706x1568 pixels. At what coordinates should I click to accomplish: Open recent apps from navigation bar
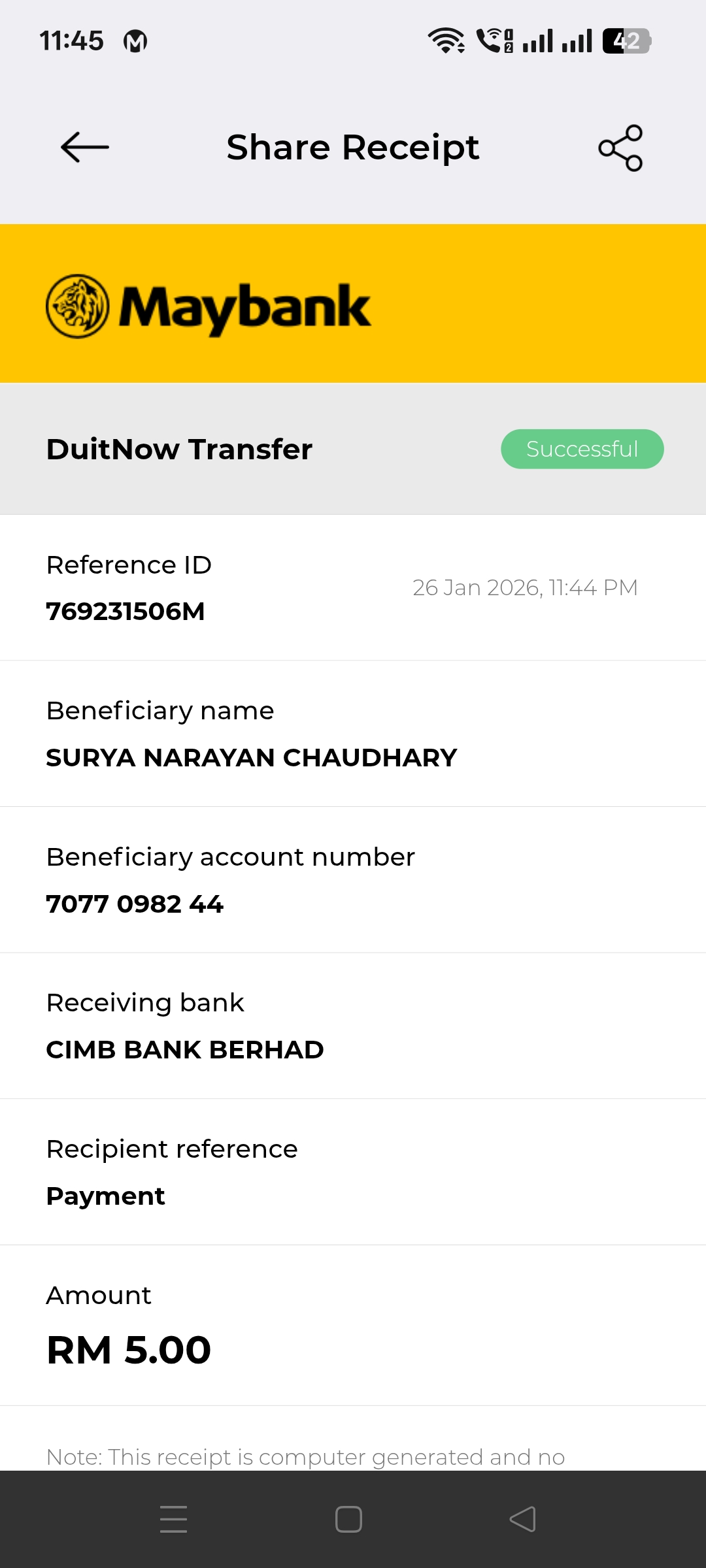pos(174,1519)
